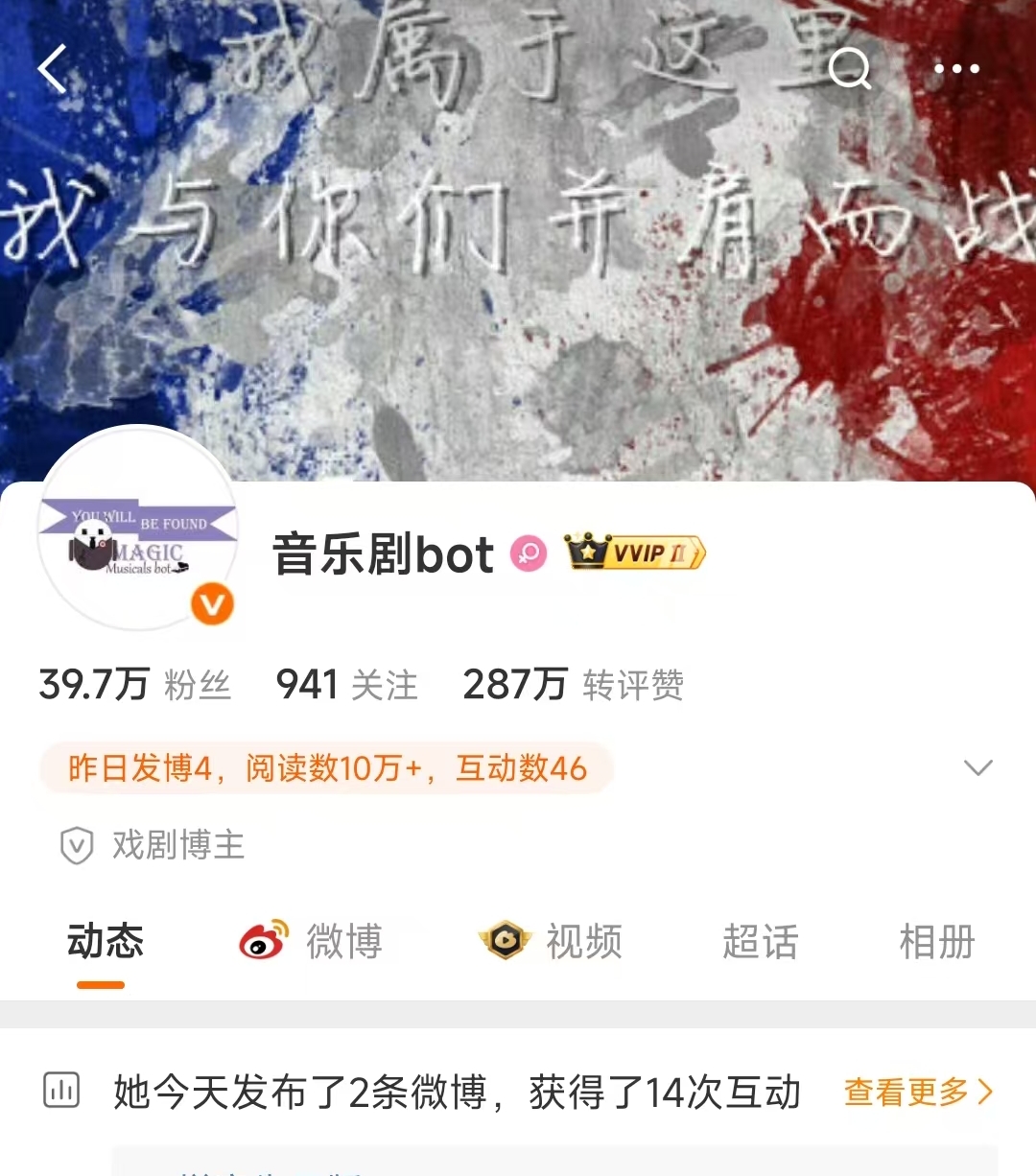Viewport: 1036px width, 1176px height.
Task: Search within 音乐剧bot's profile
Action: (x=848, y=69)
